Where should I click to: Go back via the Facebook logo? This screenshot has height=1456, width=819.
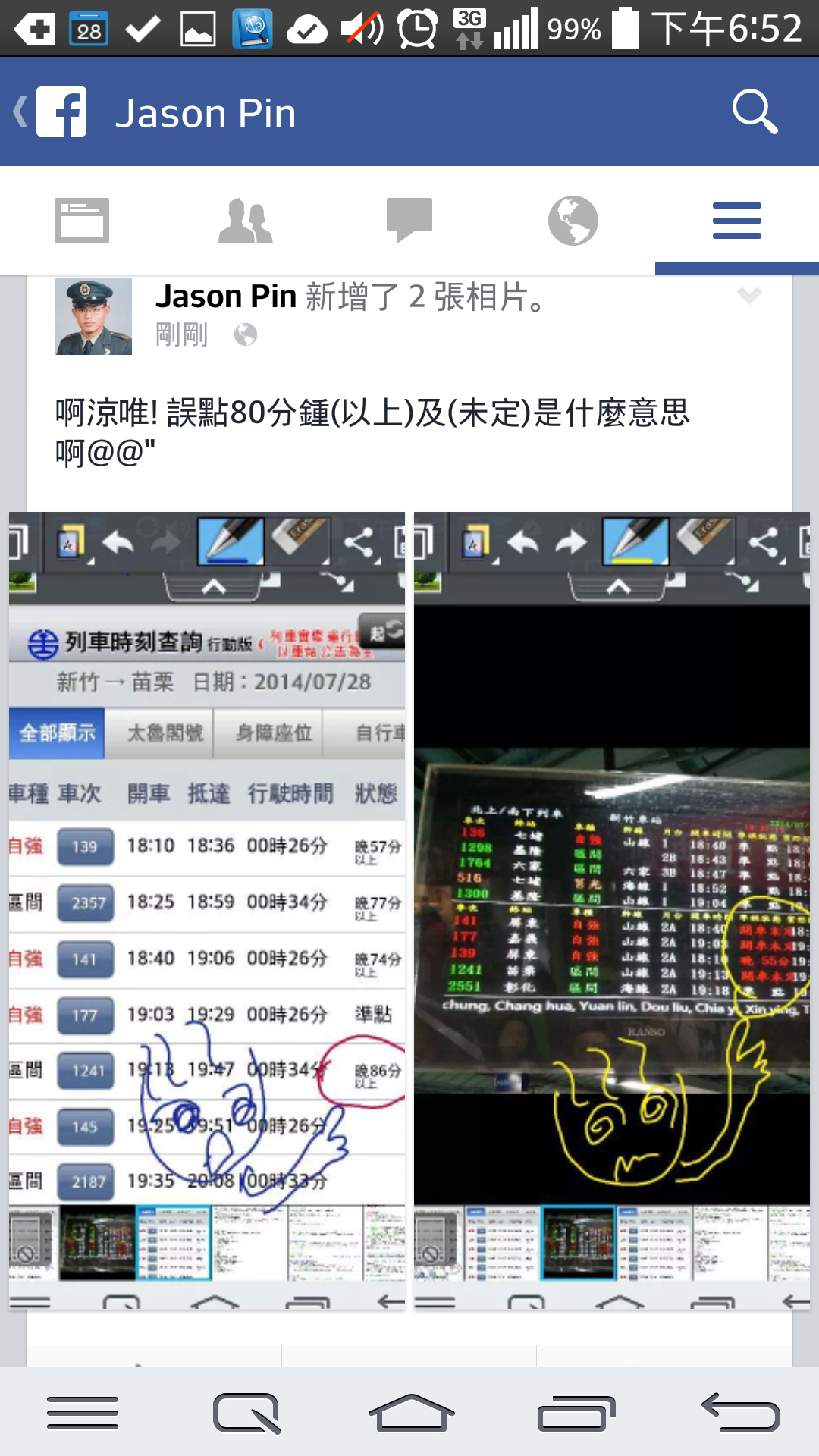point(53,112)
